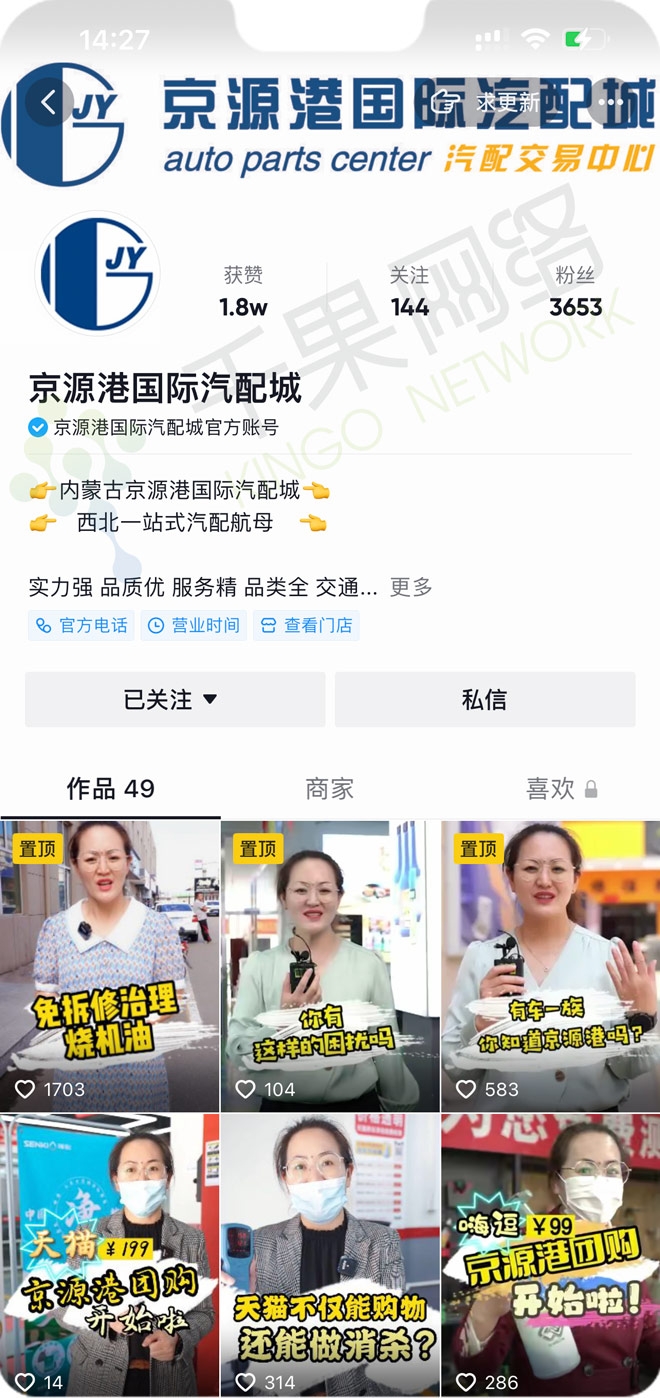Open the 已关注 follow options dropdown
The width and height of the screenshot is (660, 1398).
click(x=174, y=700)
